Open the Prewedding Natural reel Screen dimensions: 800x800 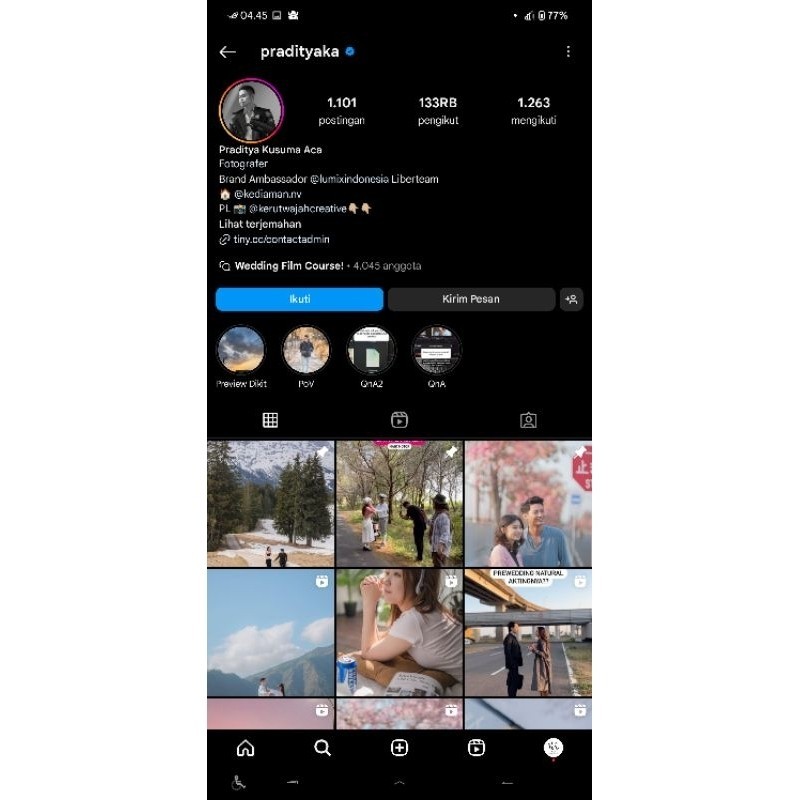[x=528, y=632]
